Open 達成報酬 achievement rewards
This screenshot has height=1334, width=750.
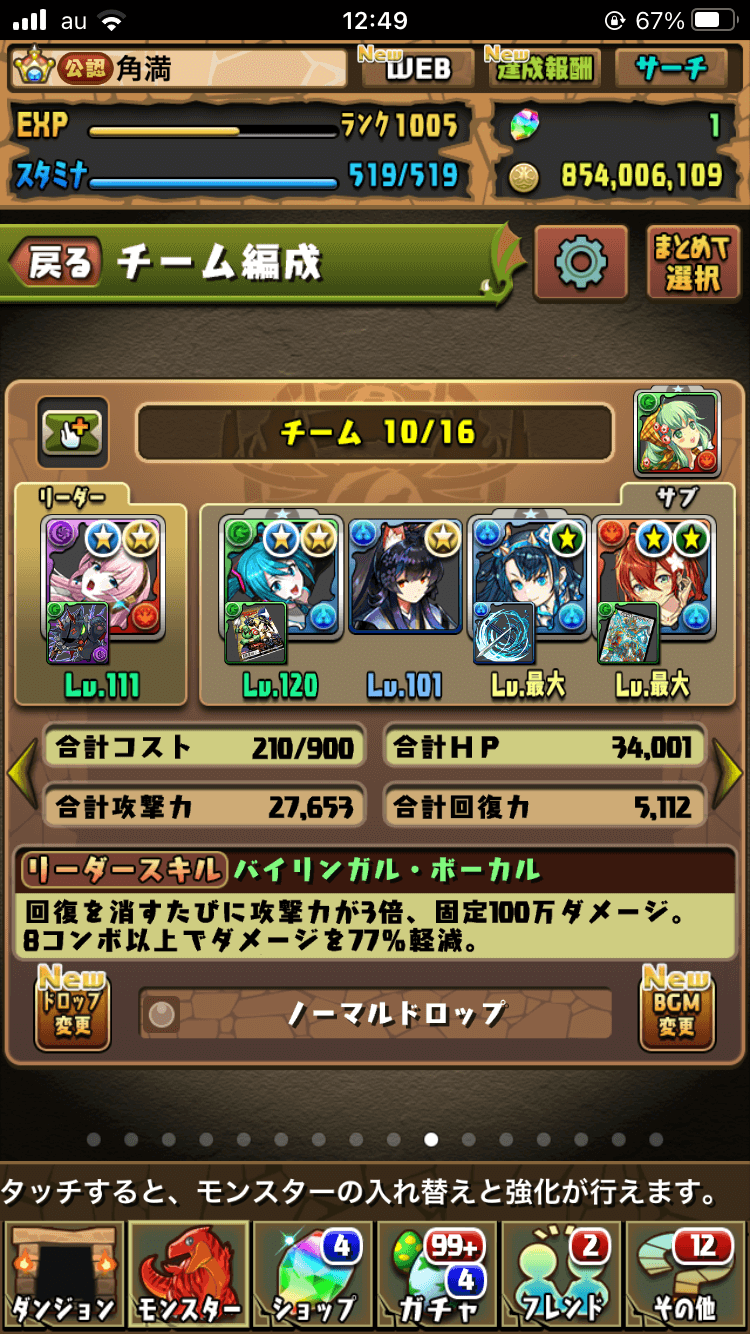pos(541,67)
